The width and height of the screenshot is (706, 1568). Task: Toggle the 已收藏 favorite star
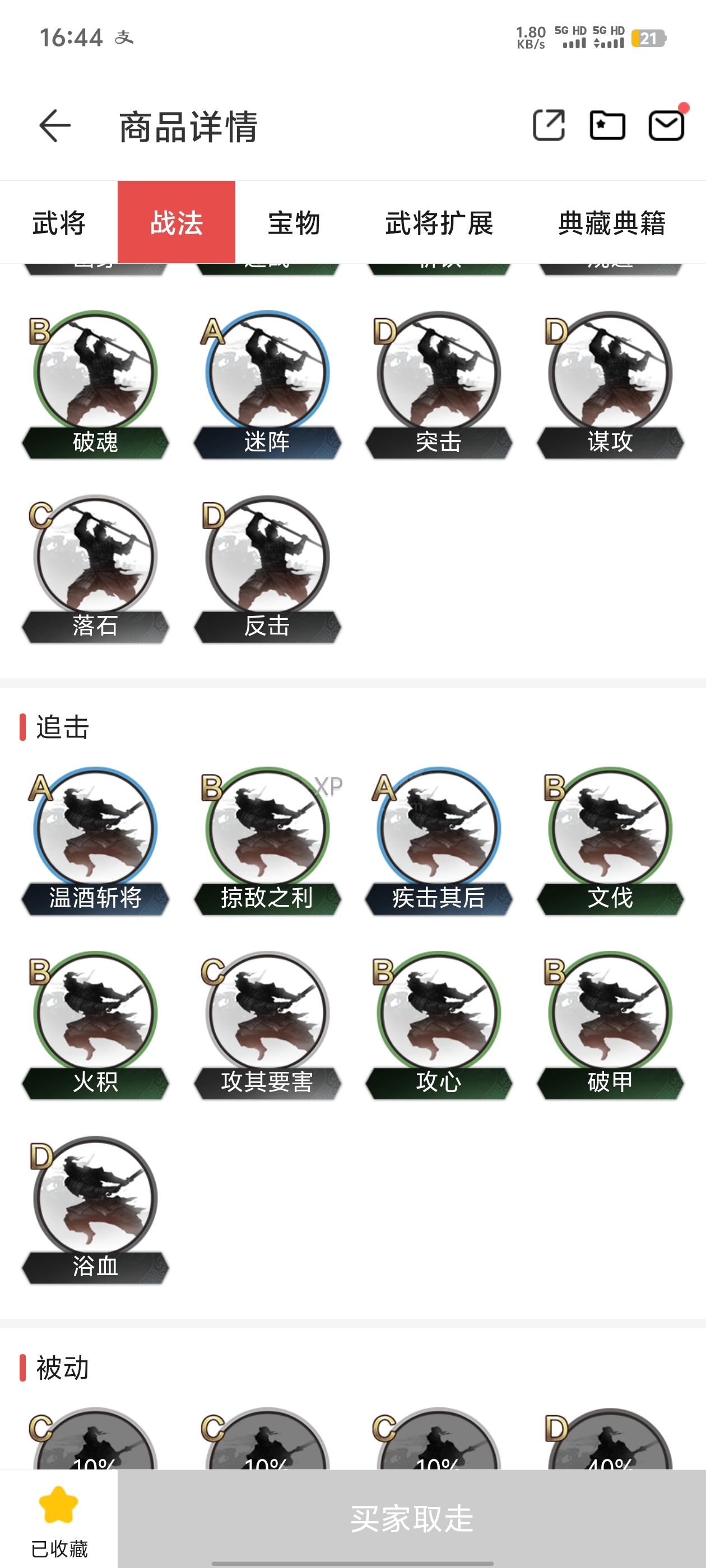(x=58, y=1518)
